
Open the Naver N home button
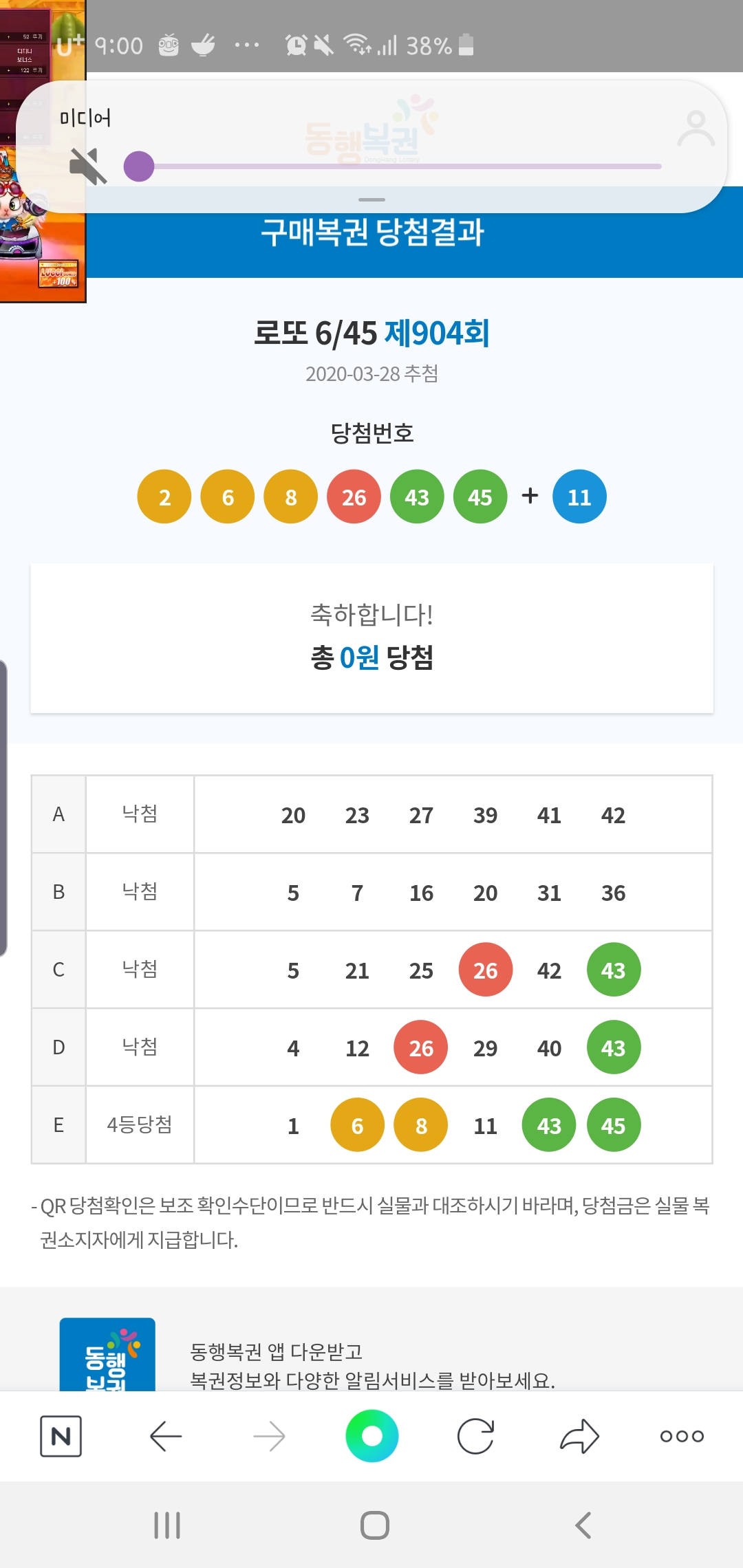61,1436
